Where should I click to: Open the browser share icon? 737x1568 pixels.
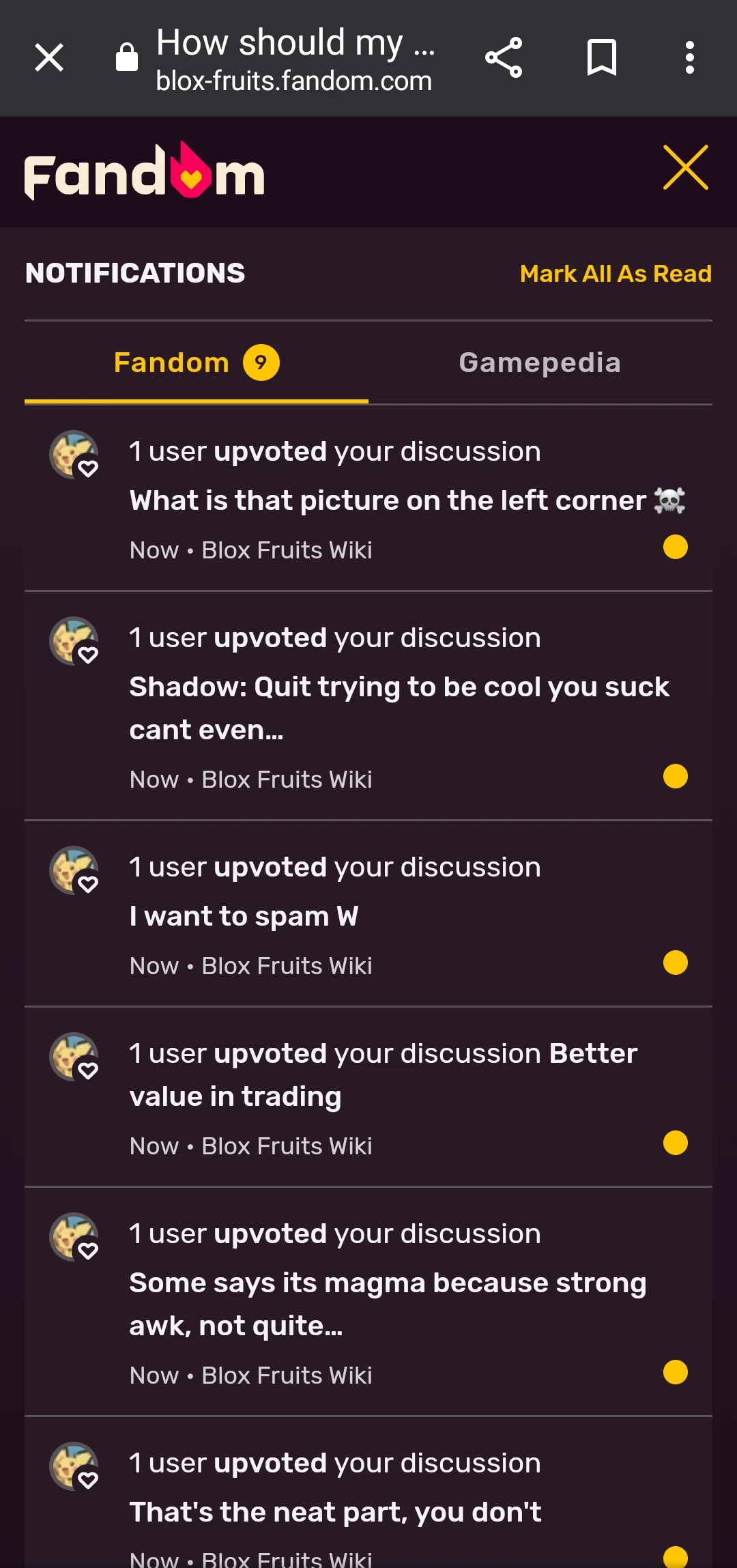pos(504,57)
